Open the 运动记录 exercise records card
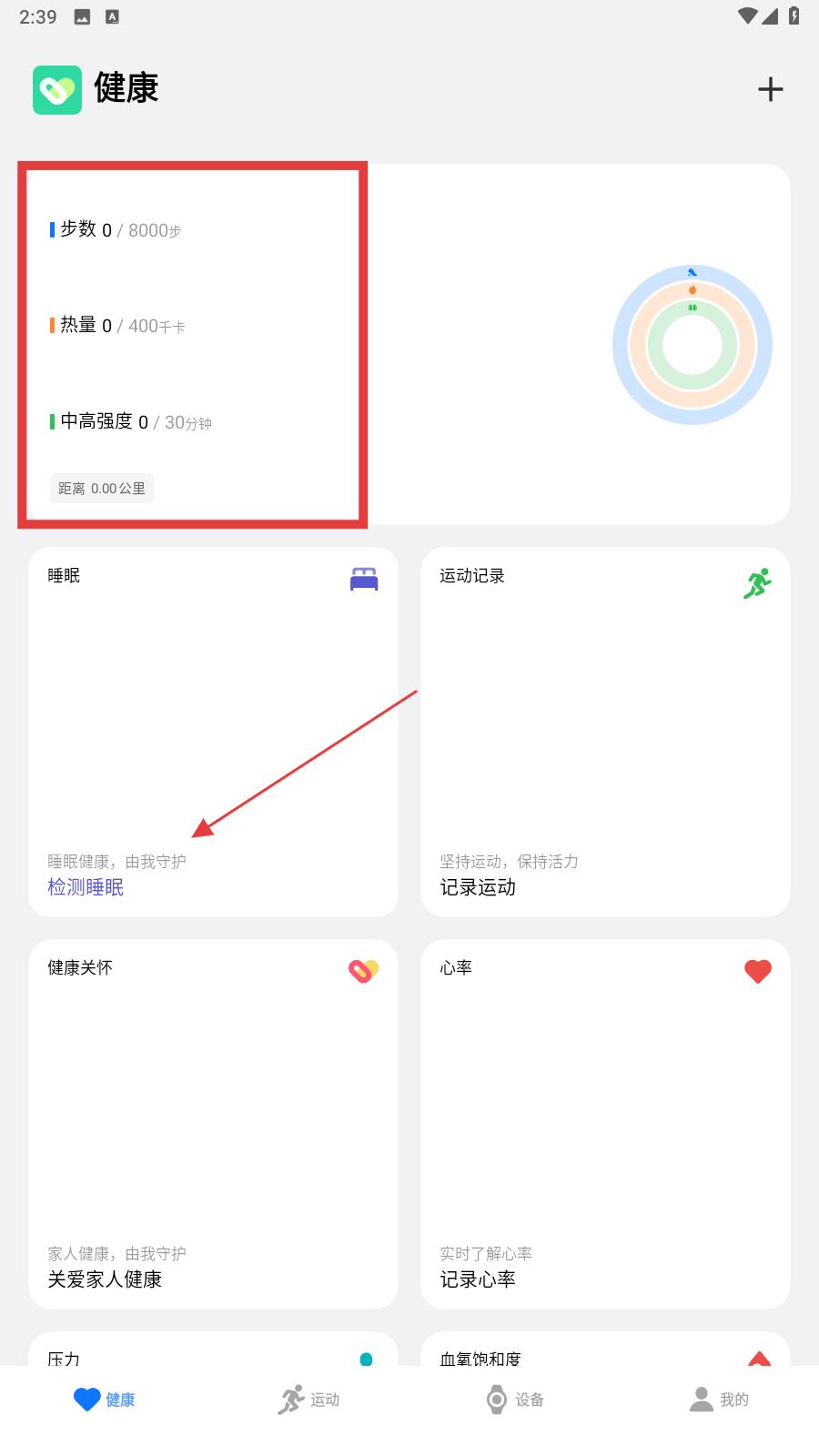 point(605,732)
